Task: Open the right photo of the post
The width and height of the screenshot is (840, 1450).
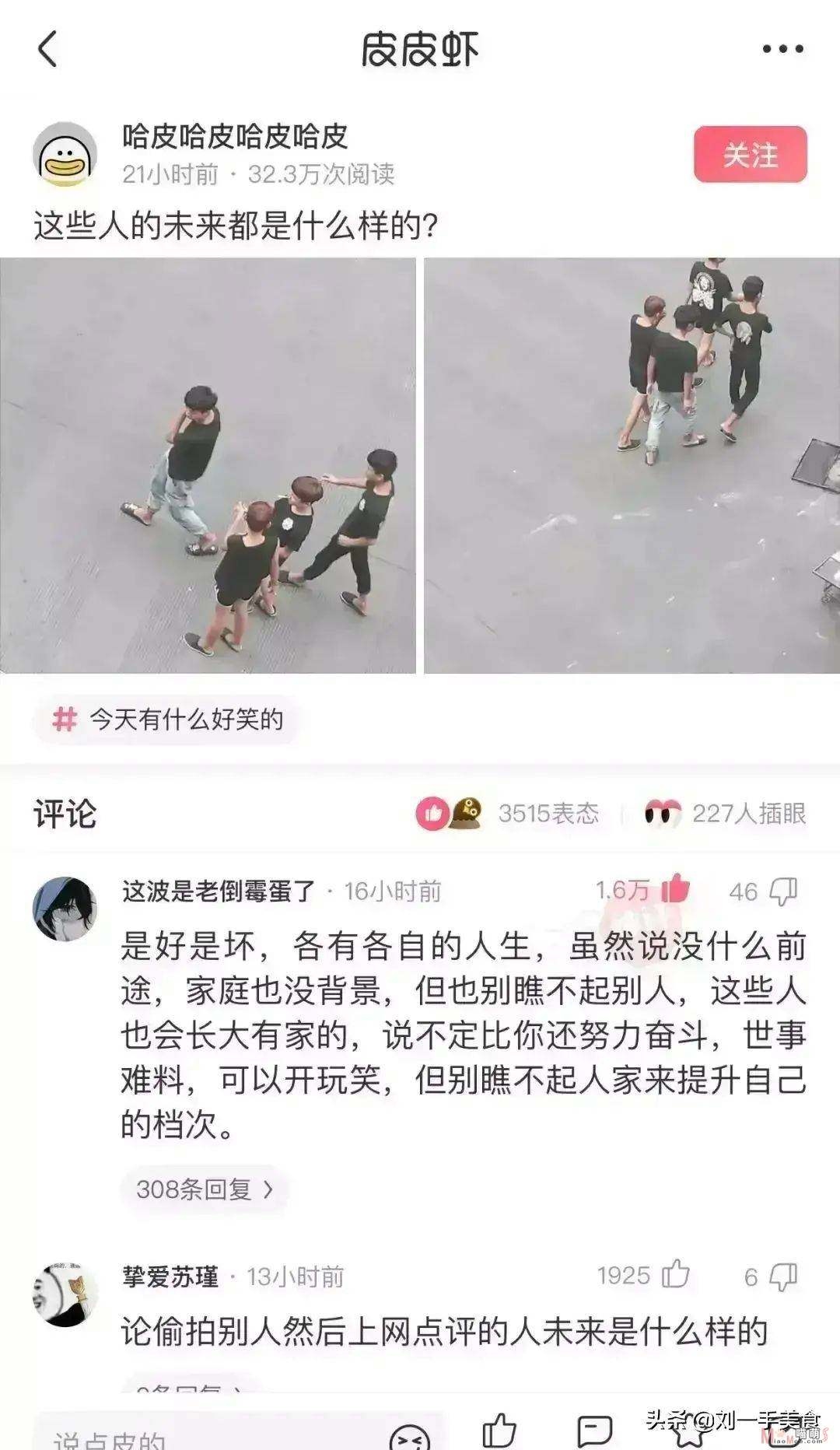Action: pyautogui.click(x=632, y=465)
